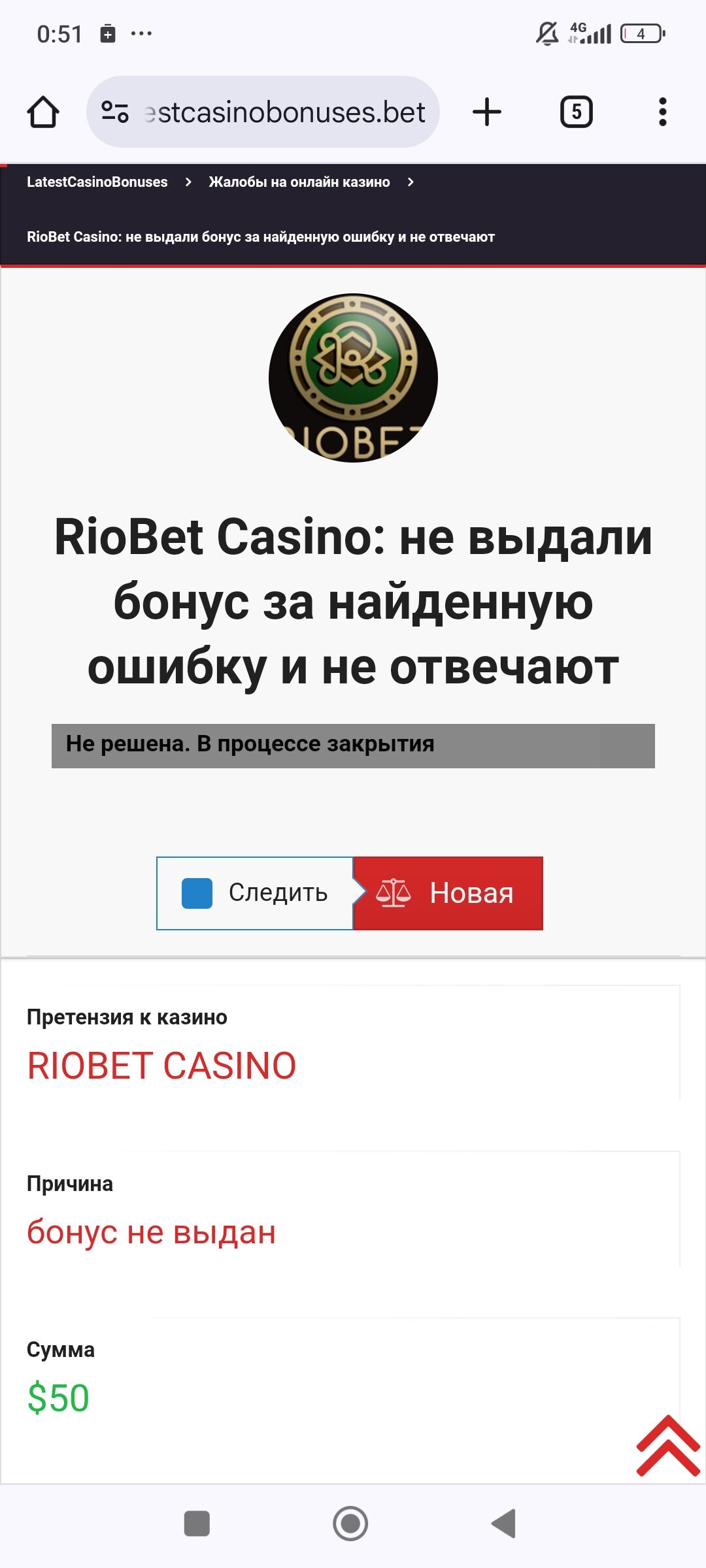Screen dimensions: 706x1568
Task: Check the Следить follow box
Action: coord(197,893)
